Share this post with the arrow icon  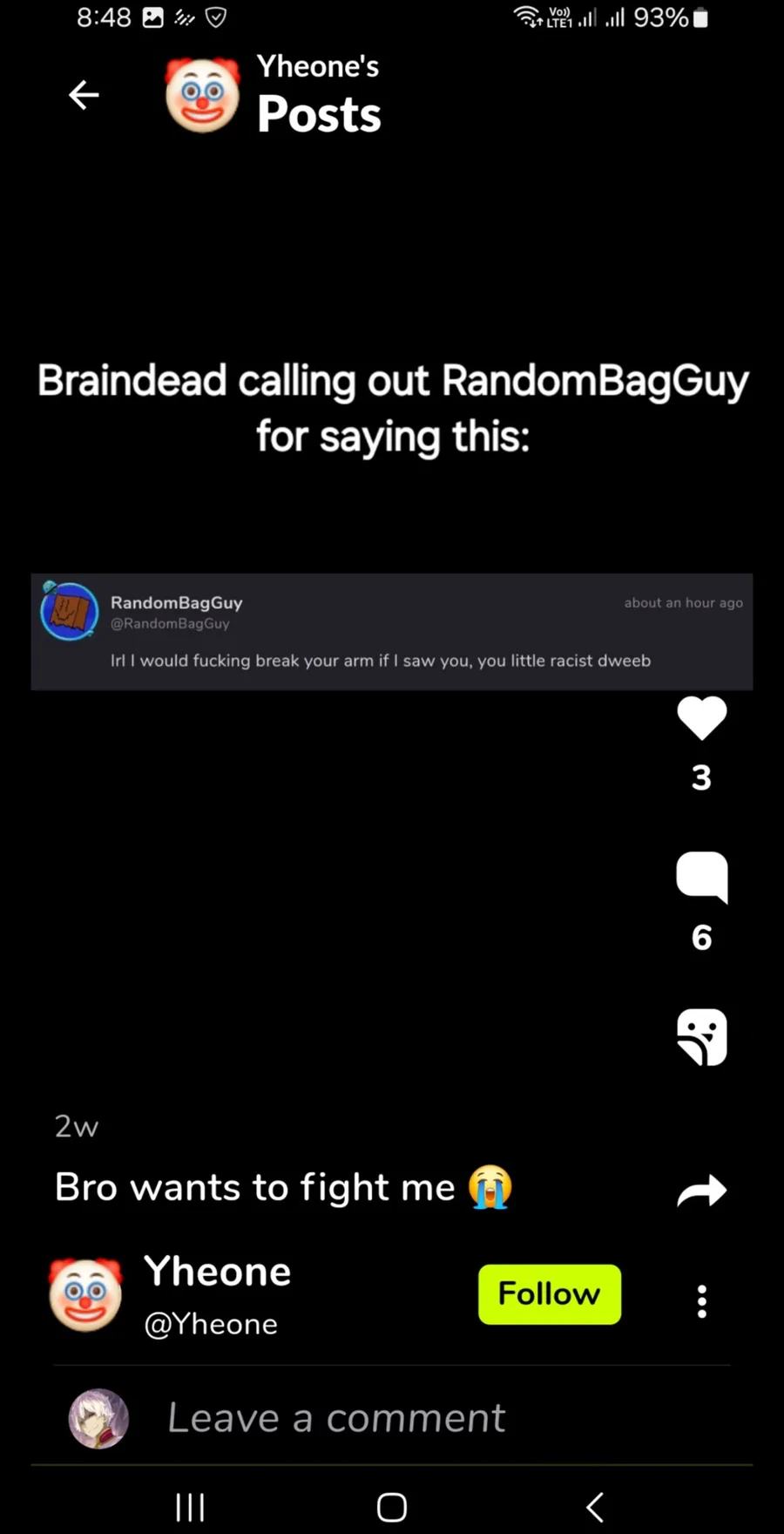[702, 1191]
